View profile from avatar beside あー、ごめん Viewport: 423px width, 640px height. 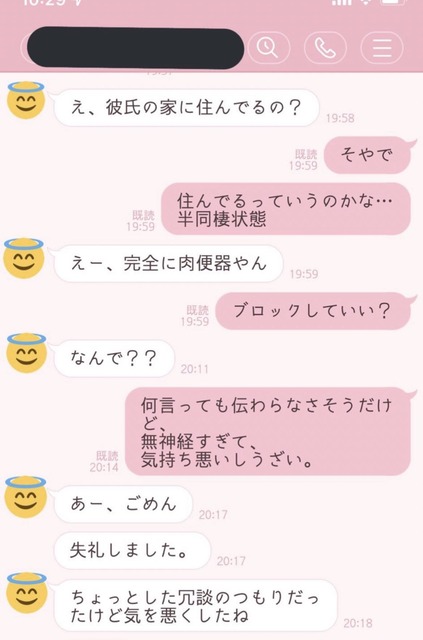[25, 497]
